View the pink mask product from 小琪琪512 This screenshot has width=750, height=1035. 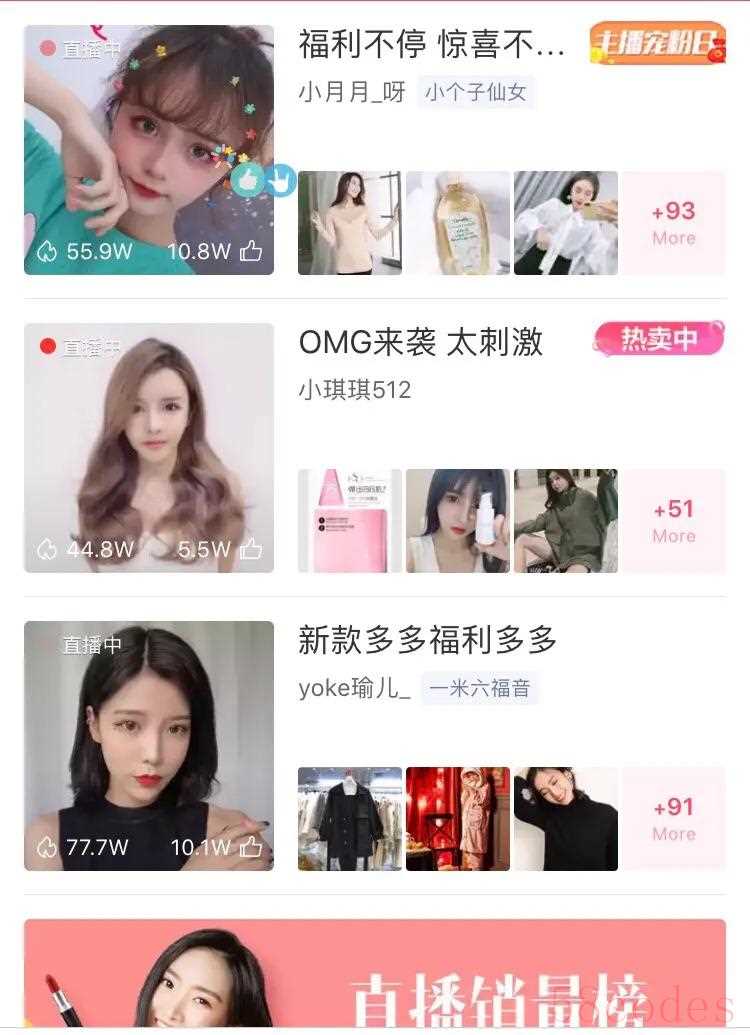point(350,520)
